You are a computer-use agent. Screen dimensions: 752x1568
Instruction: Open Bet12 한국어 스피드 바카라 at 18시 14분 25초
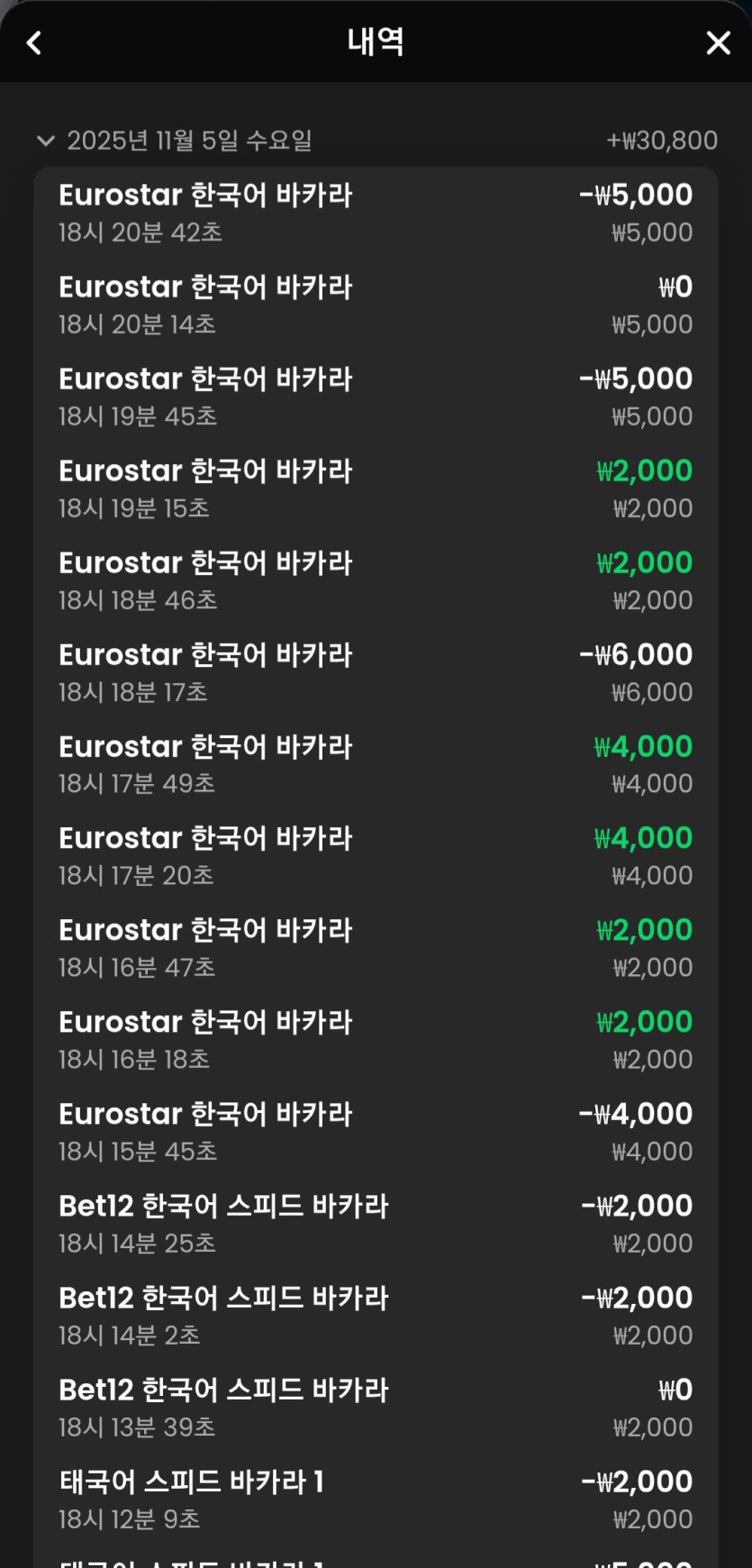coord(375,1224)
